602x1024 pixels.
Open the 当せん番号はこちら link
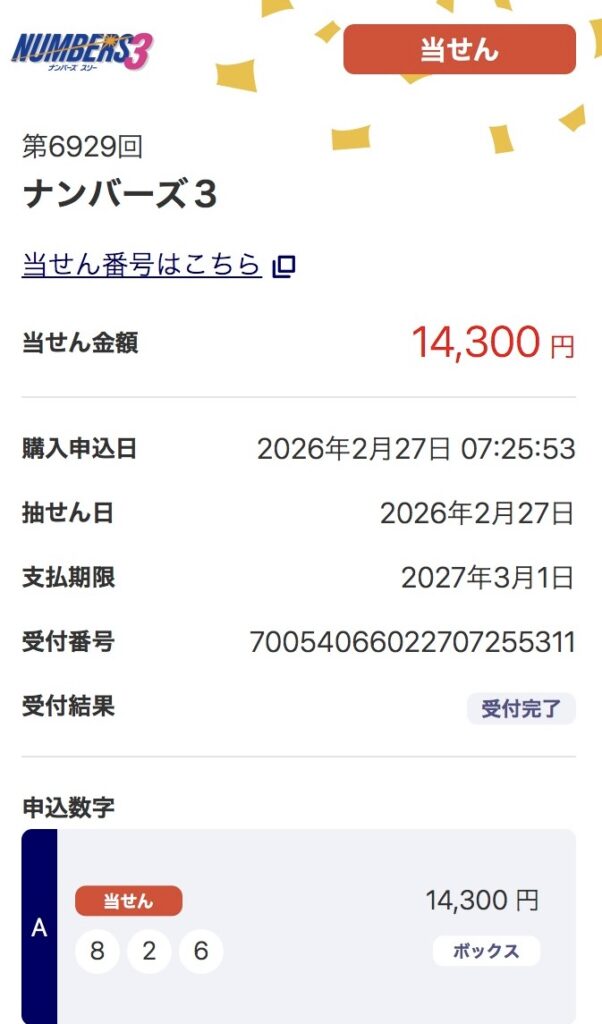coord(142,265)
